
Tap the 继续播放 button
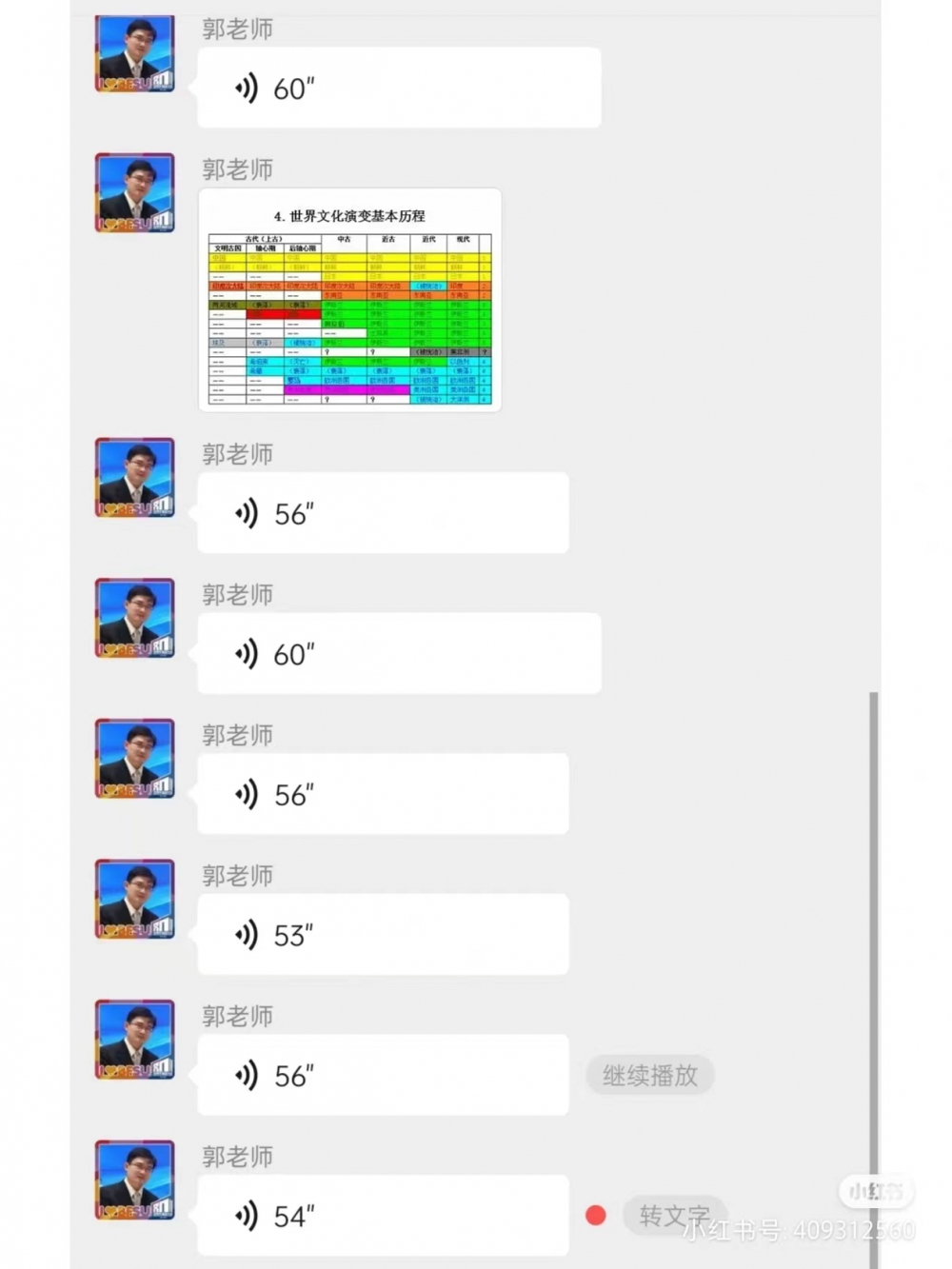(650, 1076)
